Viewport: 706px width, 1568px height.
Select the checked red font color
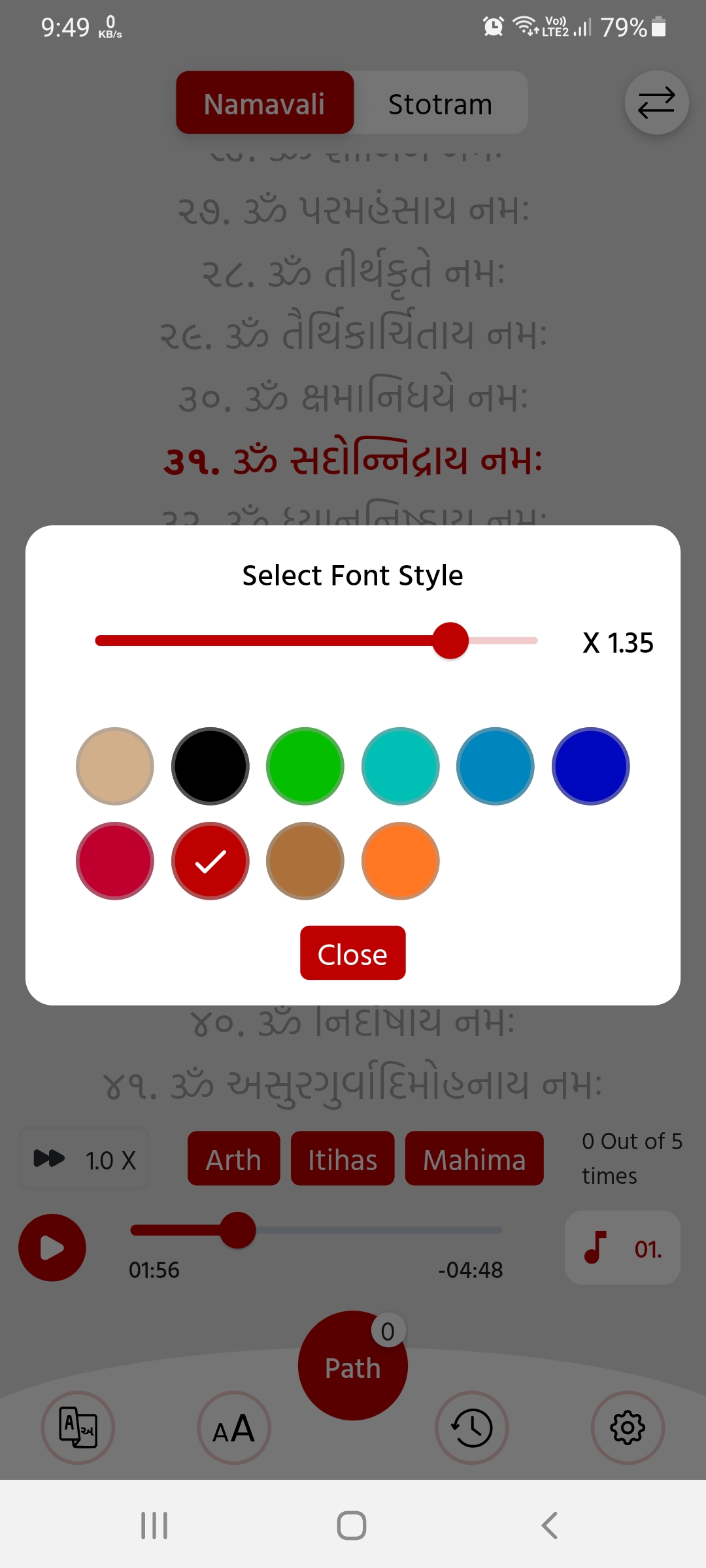210,861
